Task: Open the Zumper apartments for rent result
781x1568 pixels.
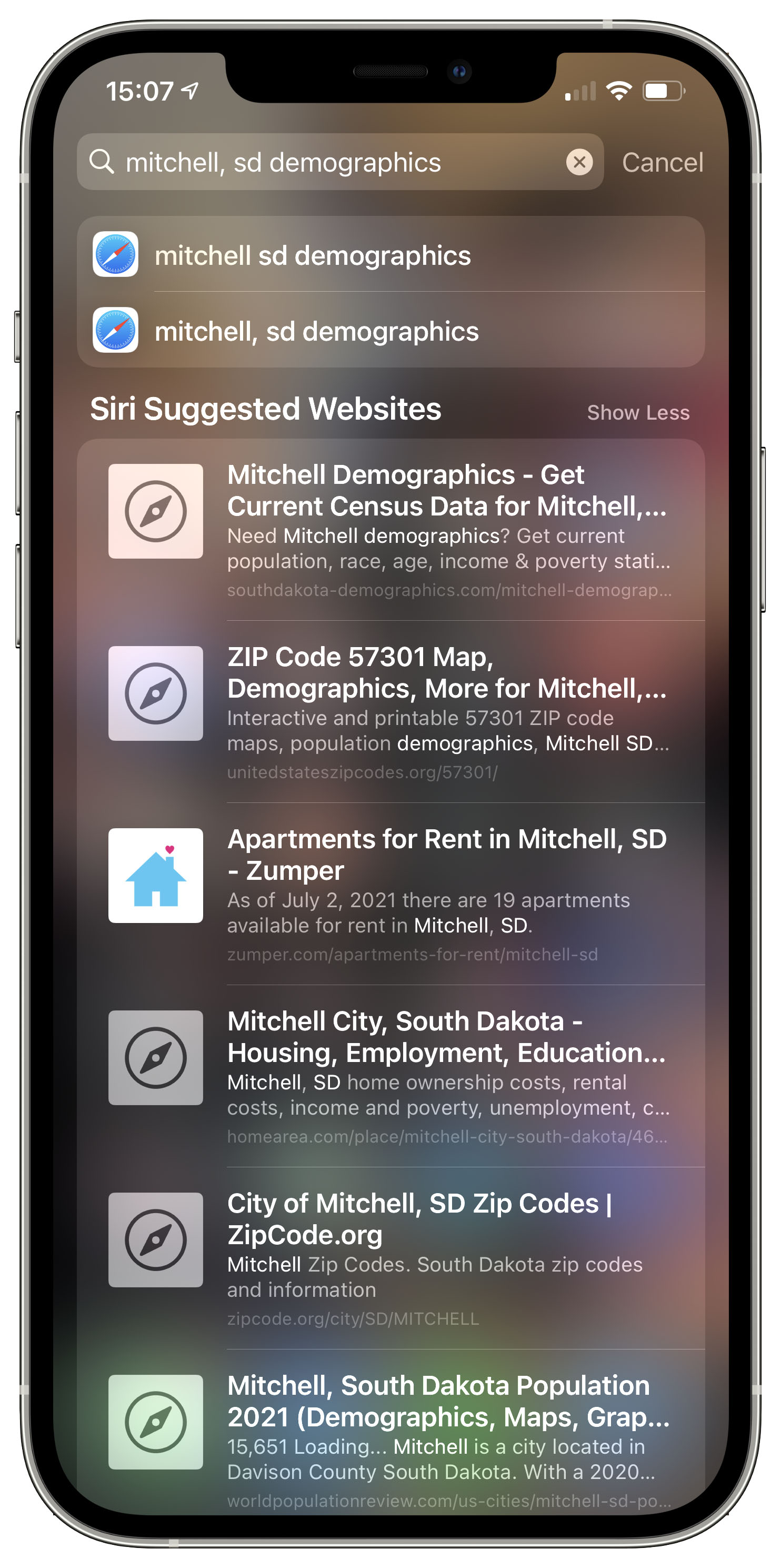Action: click(390, 894)
